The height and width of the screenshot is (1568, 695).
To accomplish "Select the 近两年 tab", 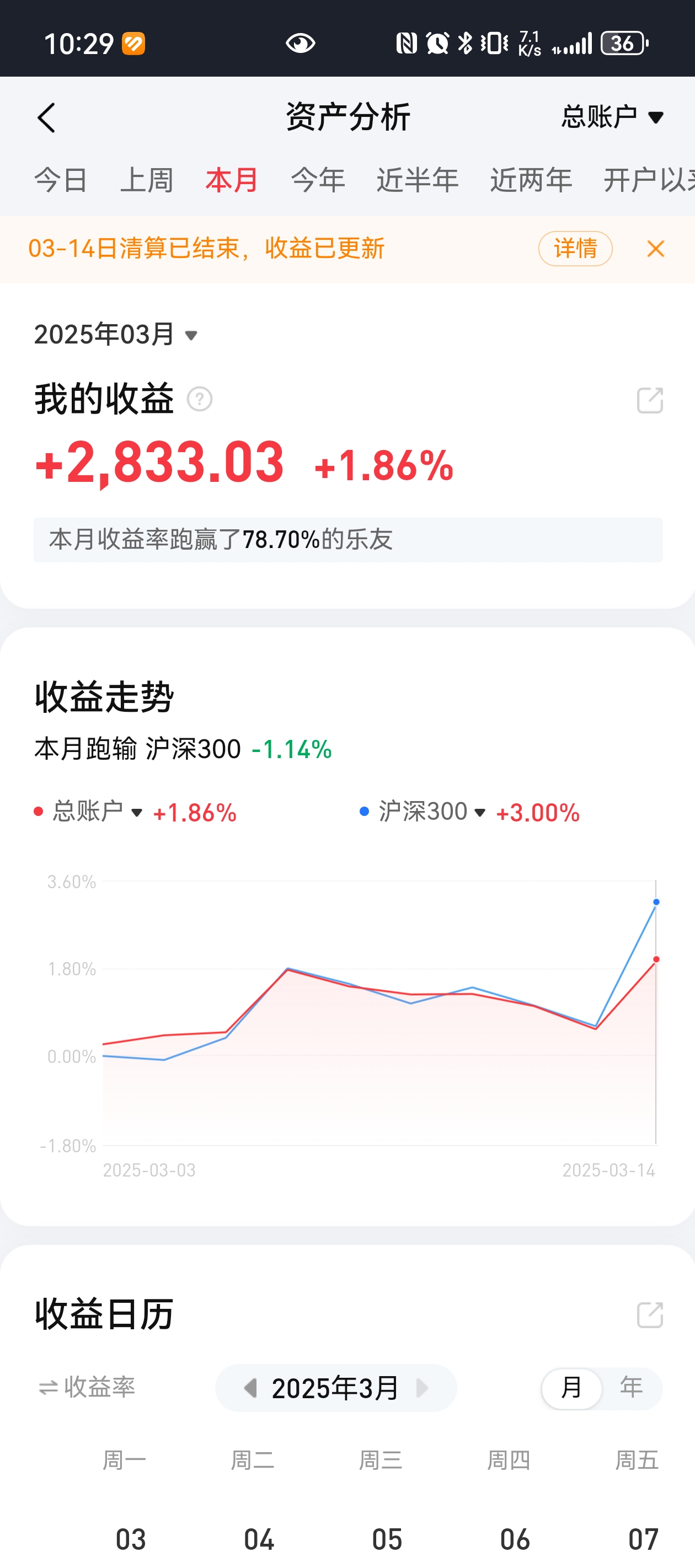I will (531, 180).
